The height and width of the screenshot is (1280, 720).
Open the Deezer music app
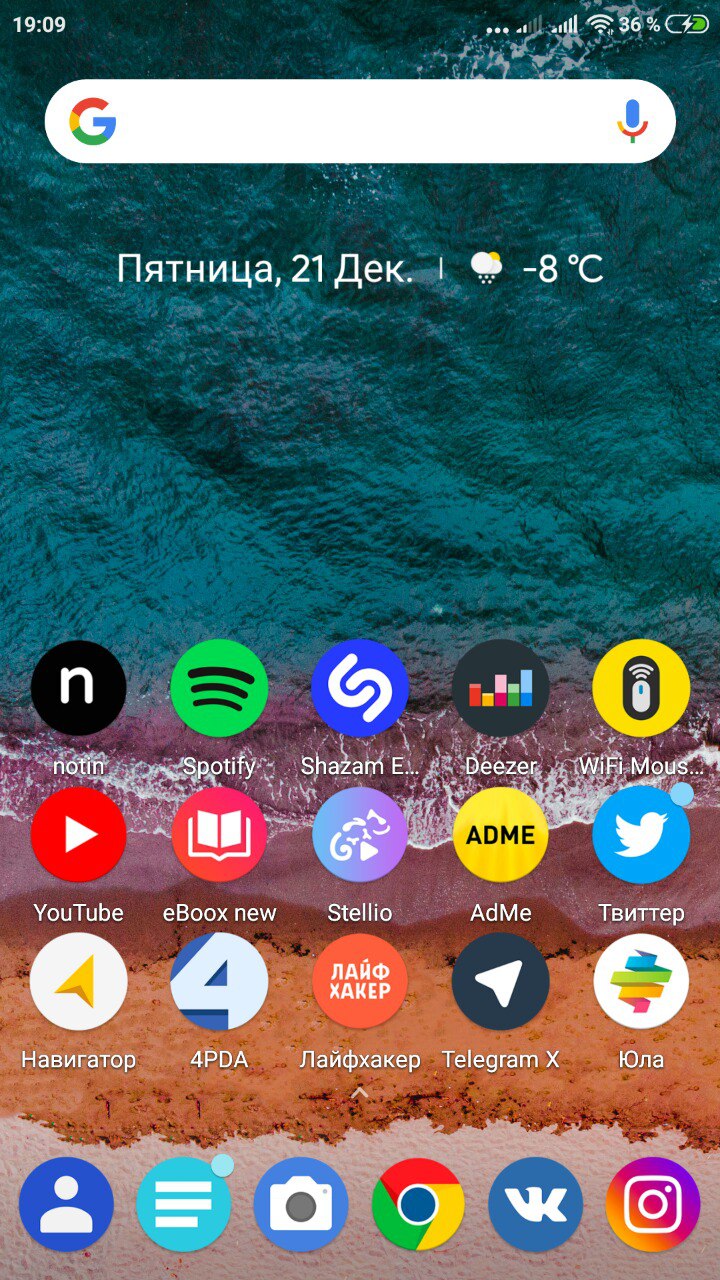[501, 689]
